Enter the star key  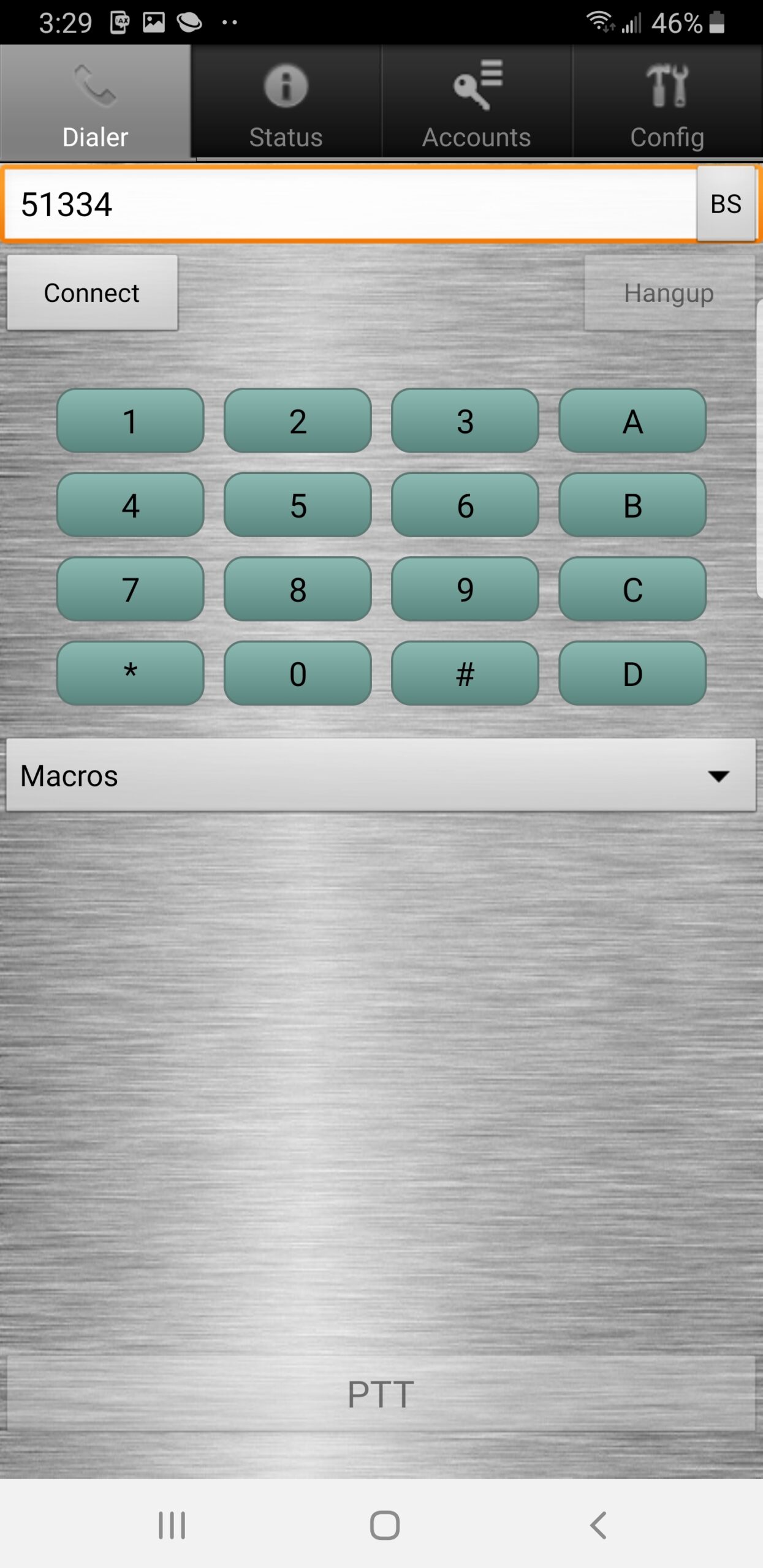point(130,673)
